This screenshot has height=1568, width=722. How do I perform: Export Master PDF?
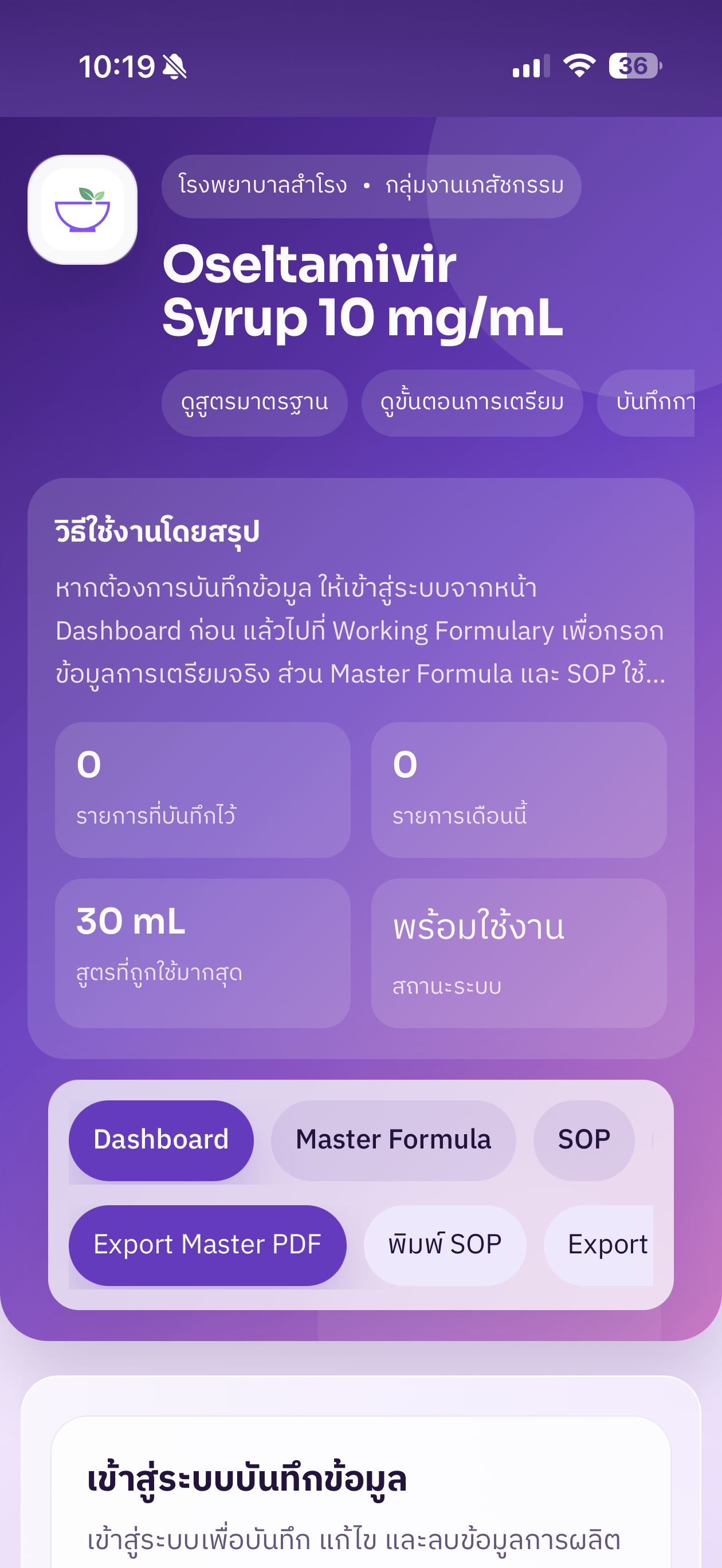point(207,1245)
